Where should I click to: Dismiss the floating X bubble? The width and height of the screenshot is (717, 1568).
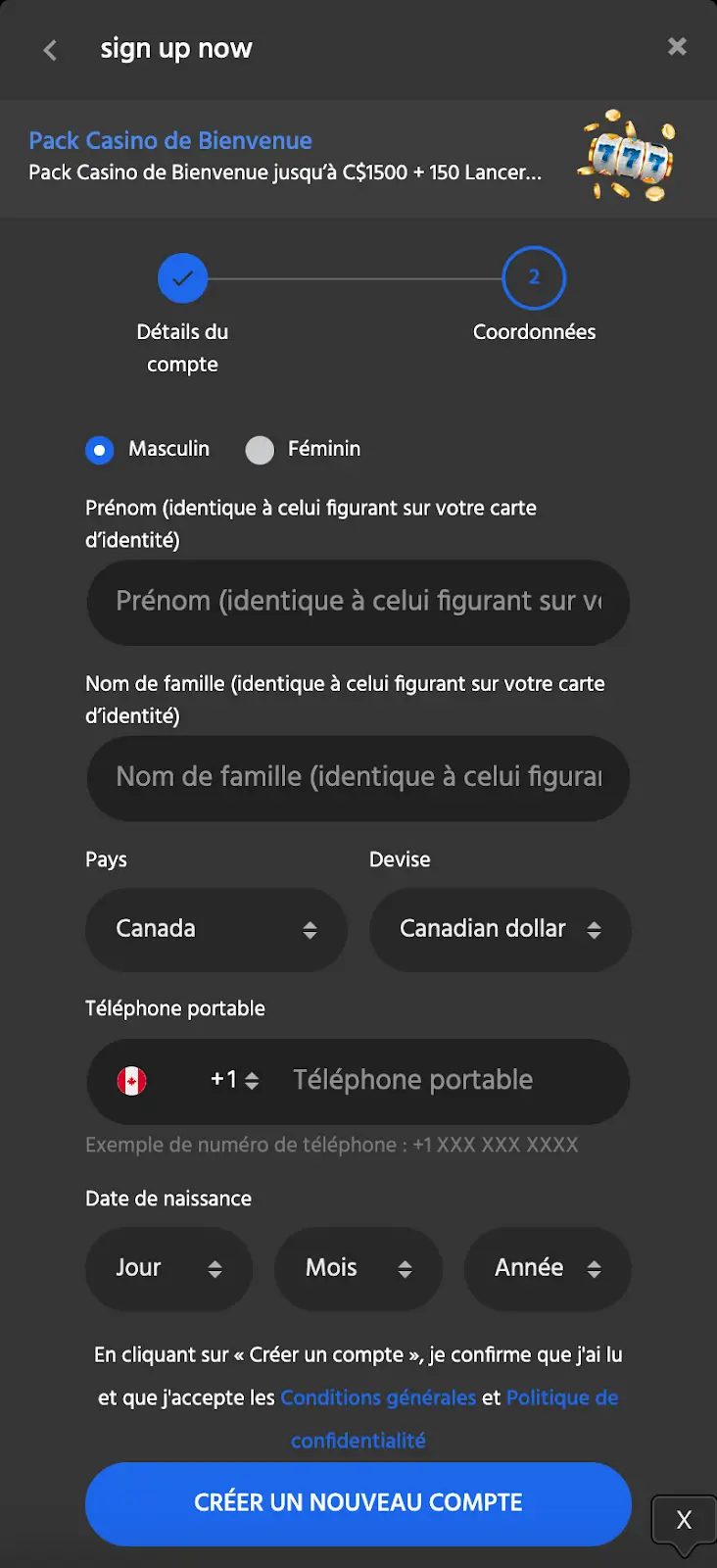(x=684, y=1520)
